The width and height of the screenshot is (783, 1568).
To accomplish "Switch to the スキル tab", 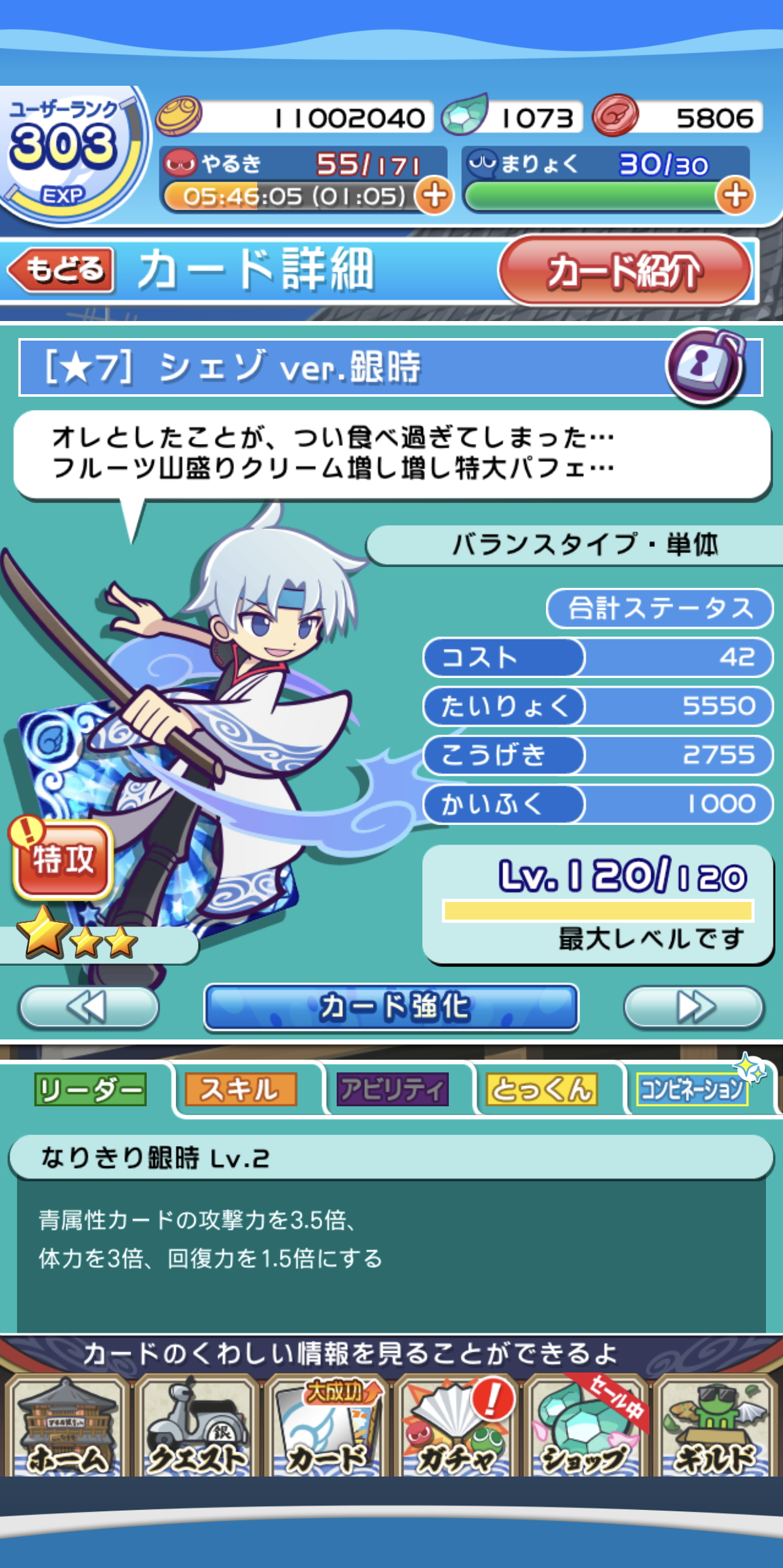I will (240, 1089).
